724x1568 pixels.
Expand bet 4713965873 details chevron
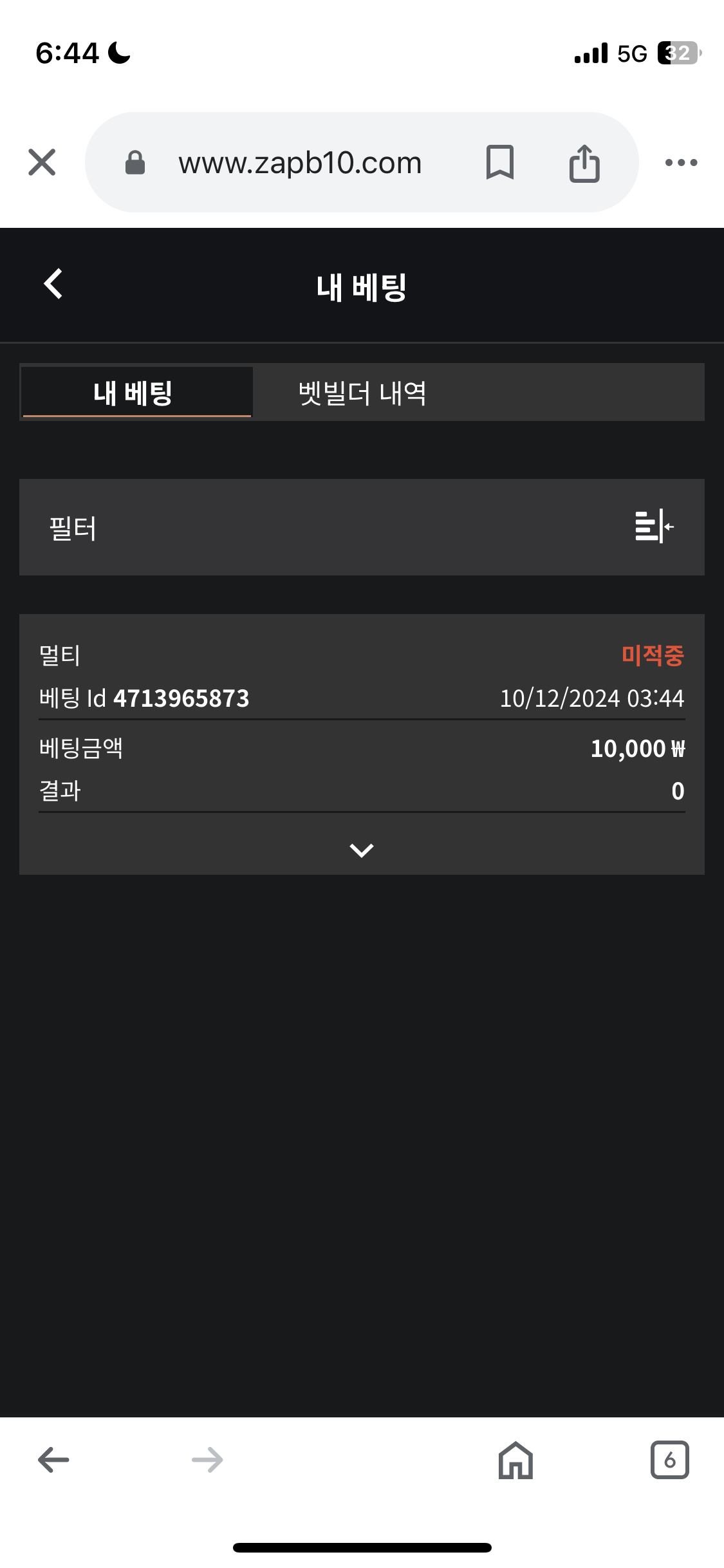pos(362,850)
